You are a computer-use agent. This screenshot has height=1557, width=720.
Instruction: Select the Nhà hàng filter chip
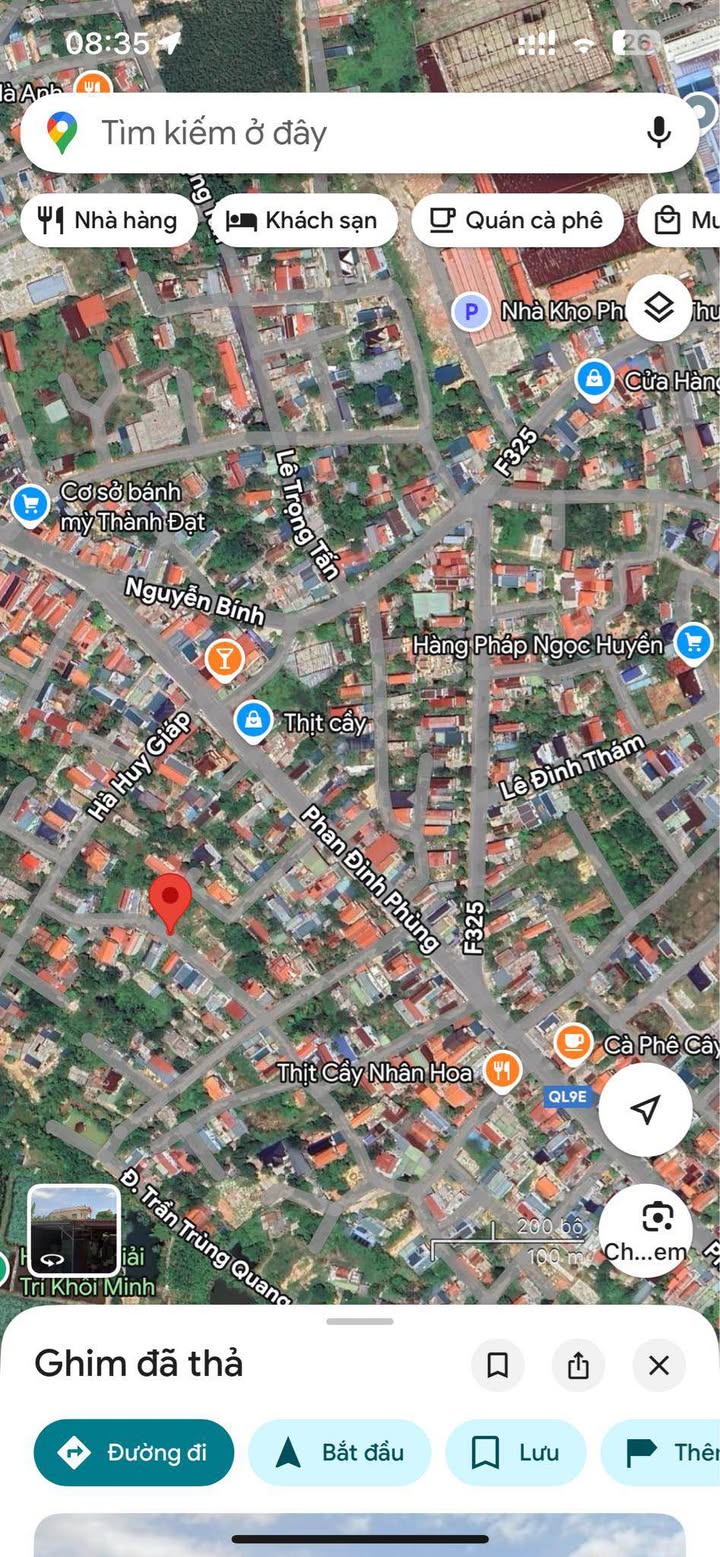coord(108,221)
